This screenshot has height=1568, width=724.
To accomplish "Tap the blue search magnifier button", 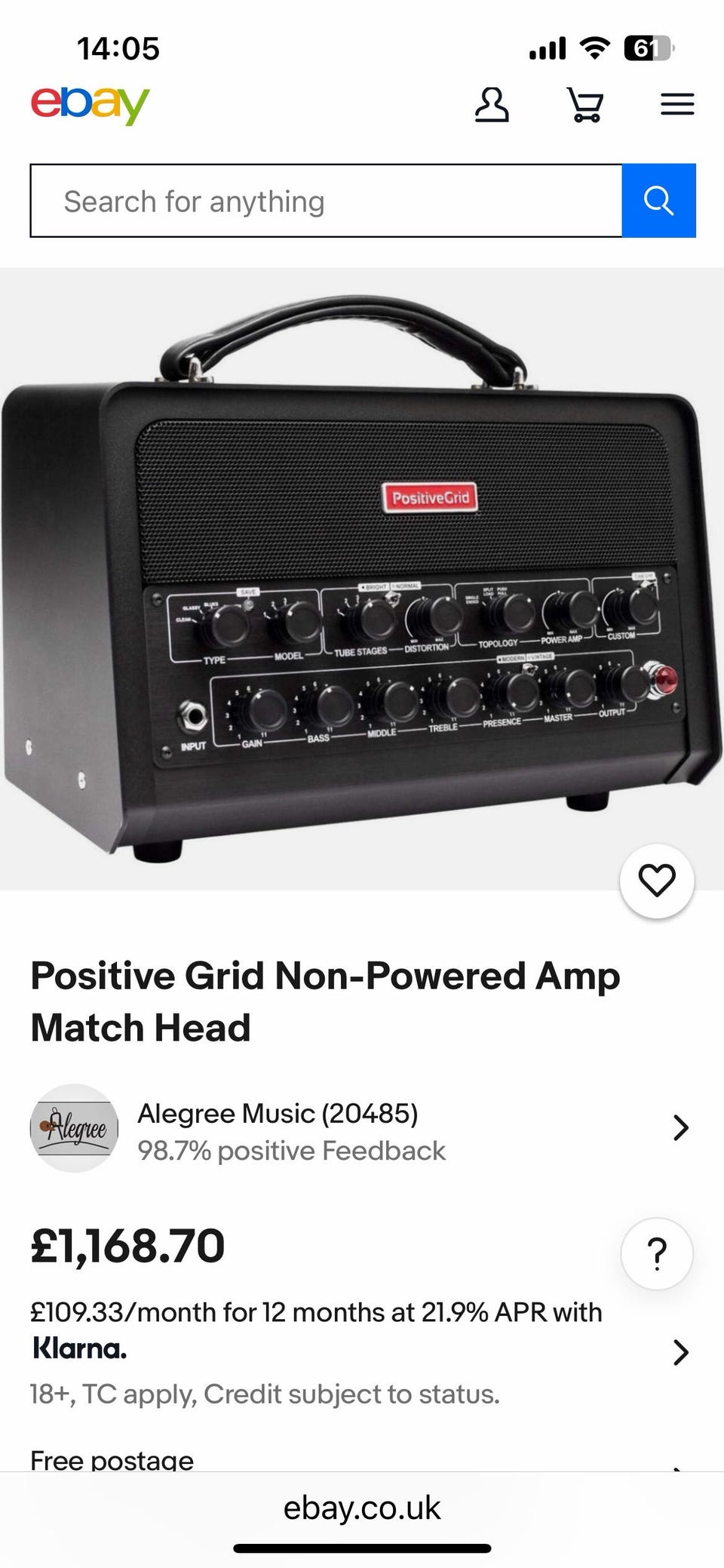I will 658,201.
